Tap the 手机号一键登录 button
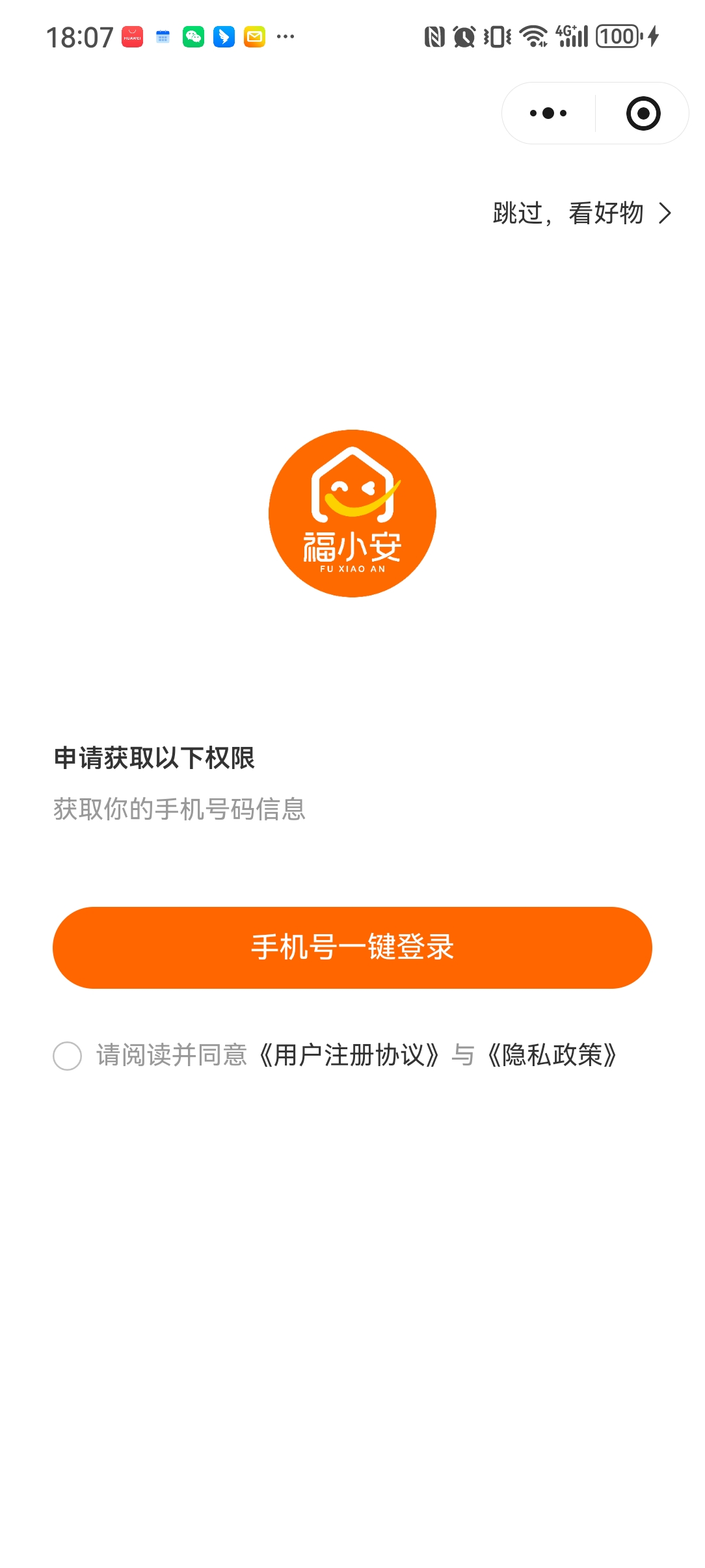This screenshot has width=705, height=1568. click(x=352, y=947)
